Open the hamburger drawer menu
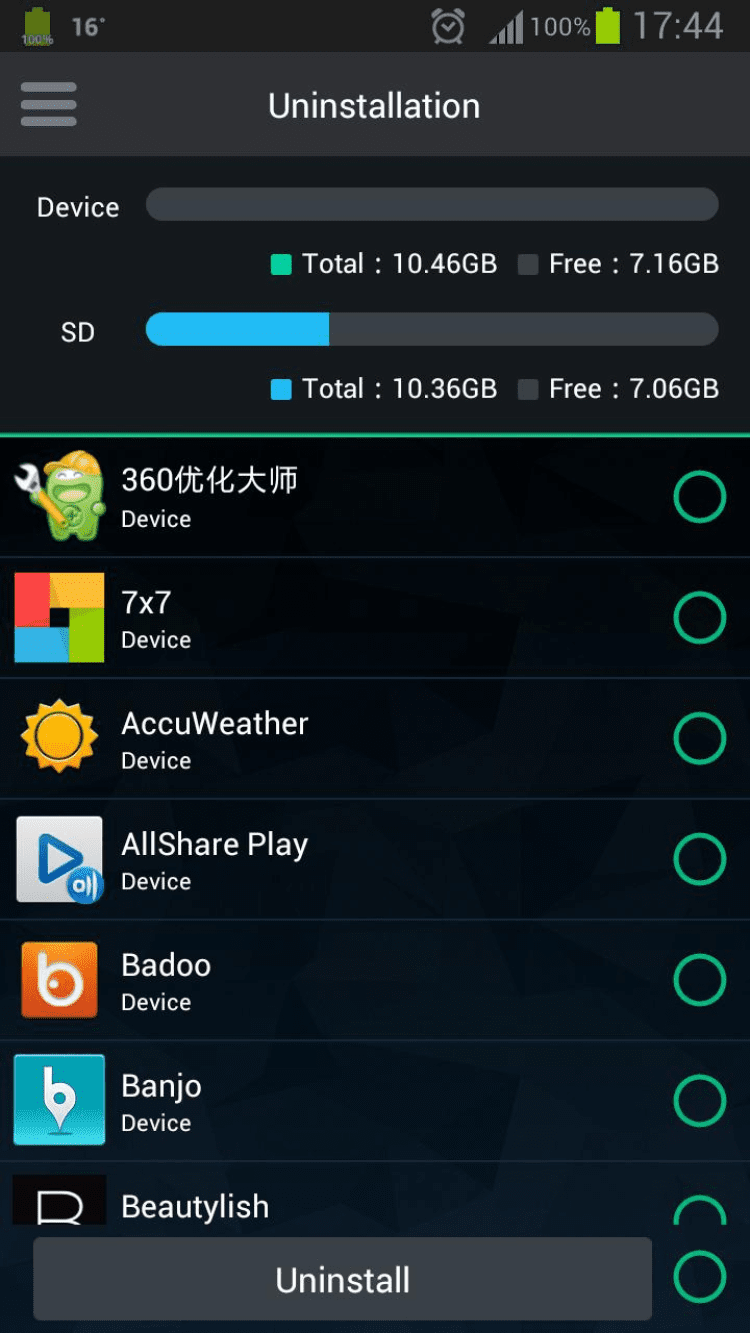This screenshot has height=1333, width=750. [48, 104]
